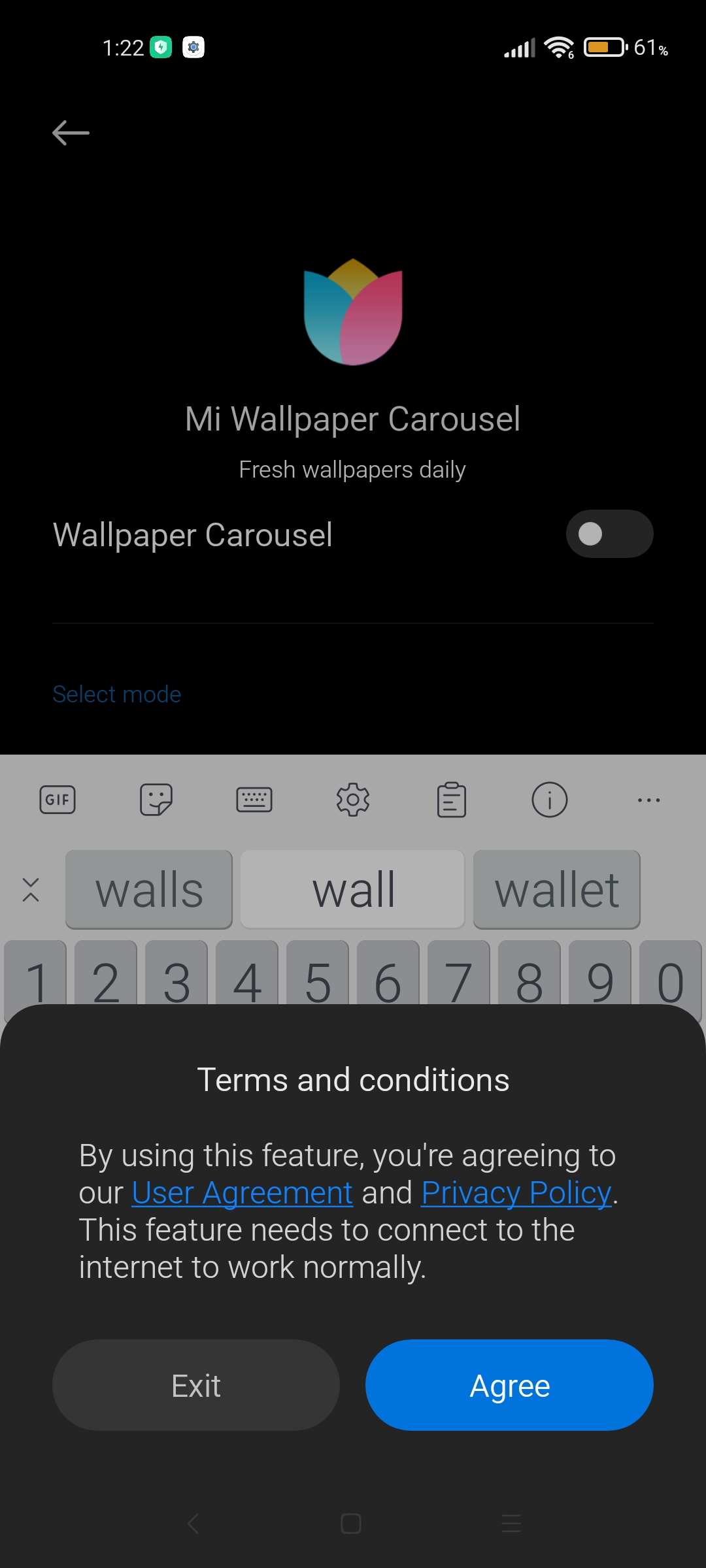The image size is (706, 1568).
Task: Open keyboard settings gear
Action: coord(353,800)
